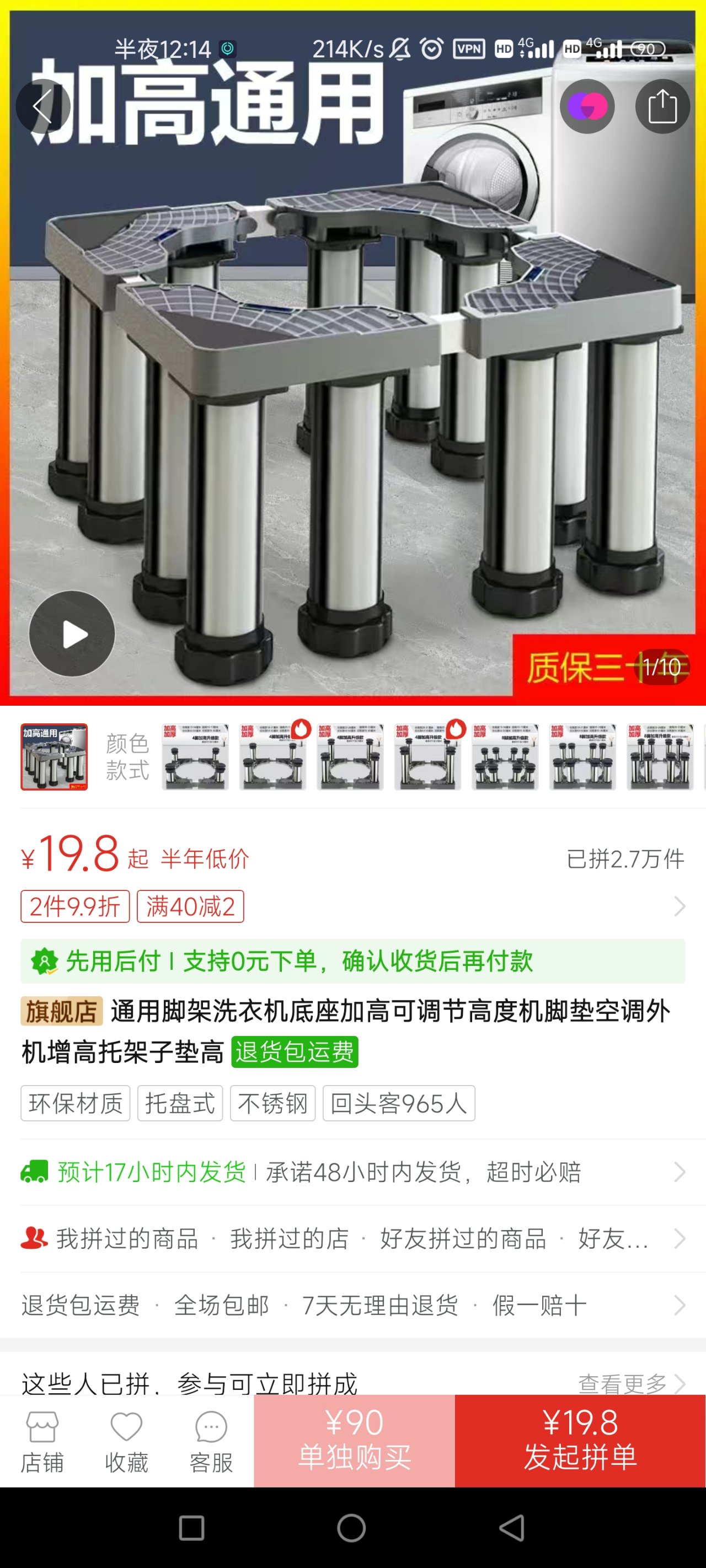Open the 预计17小时内发货 shipping info row
The width and height of the screenshot is (706, 1568).
[x=352, y=1172]
